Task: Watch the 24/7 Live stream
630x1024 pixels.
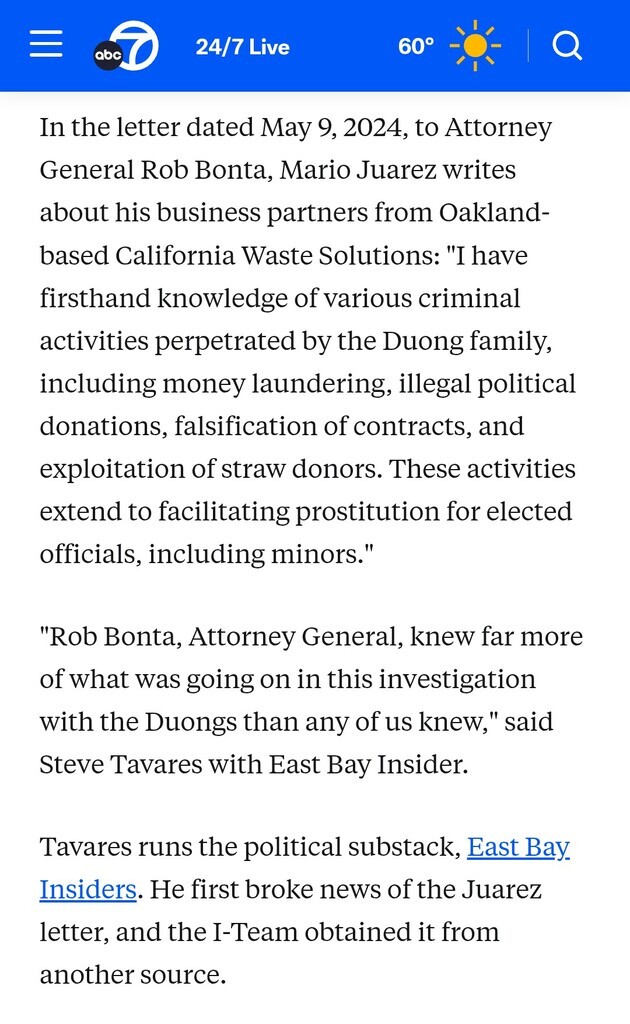Action: (242, 47)
